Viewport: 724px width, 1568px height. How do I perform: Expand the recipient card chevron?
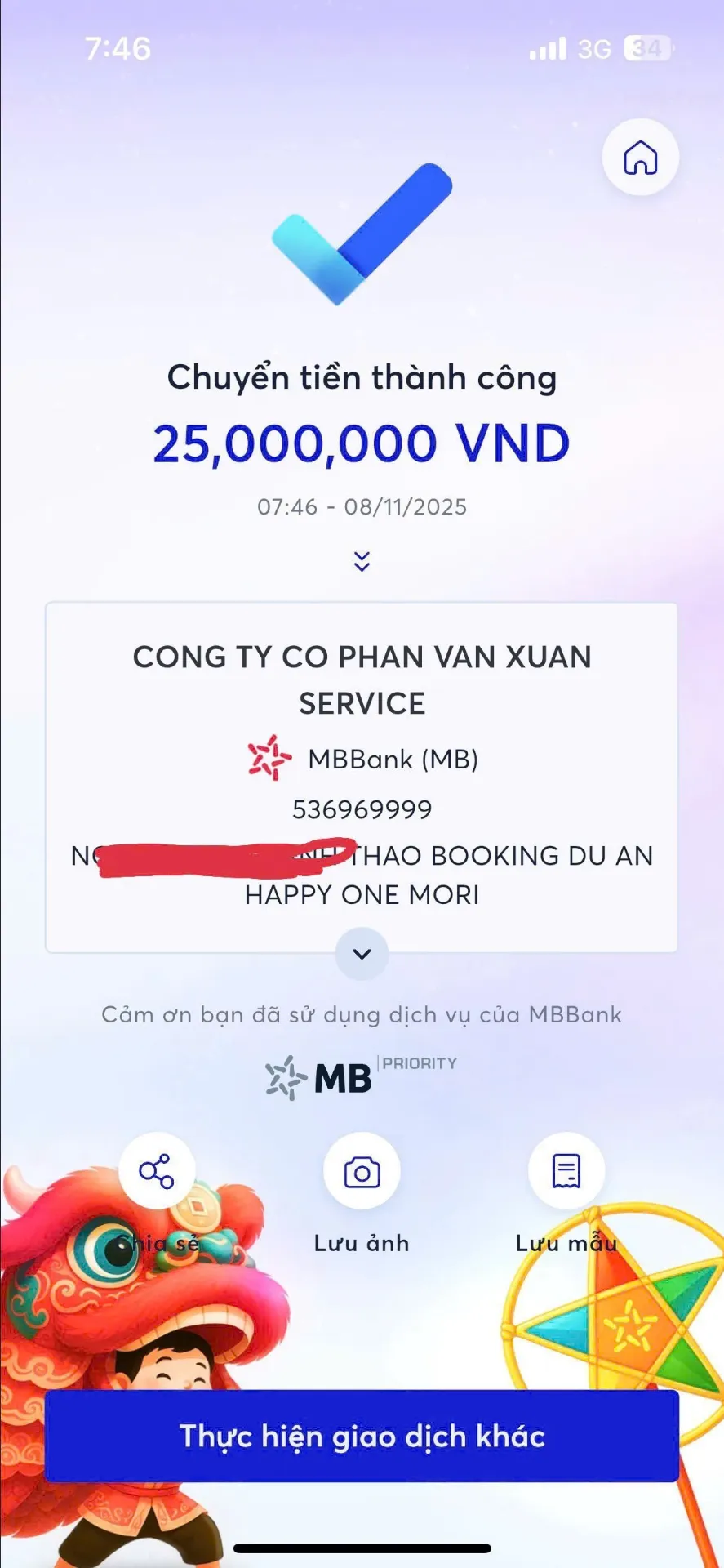click(362, 953)
